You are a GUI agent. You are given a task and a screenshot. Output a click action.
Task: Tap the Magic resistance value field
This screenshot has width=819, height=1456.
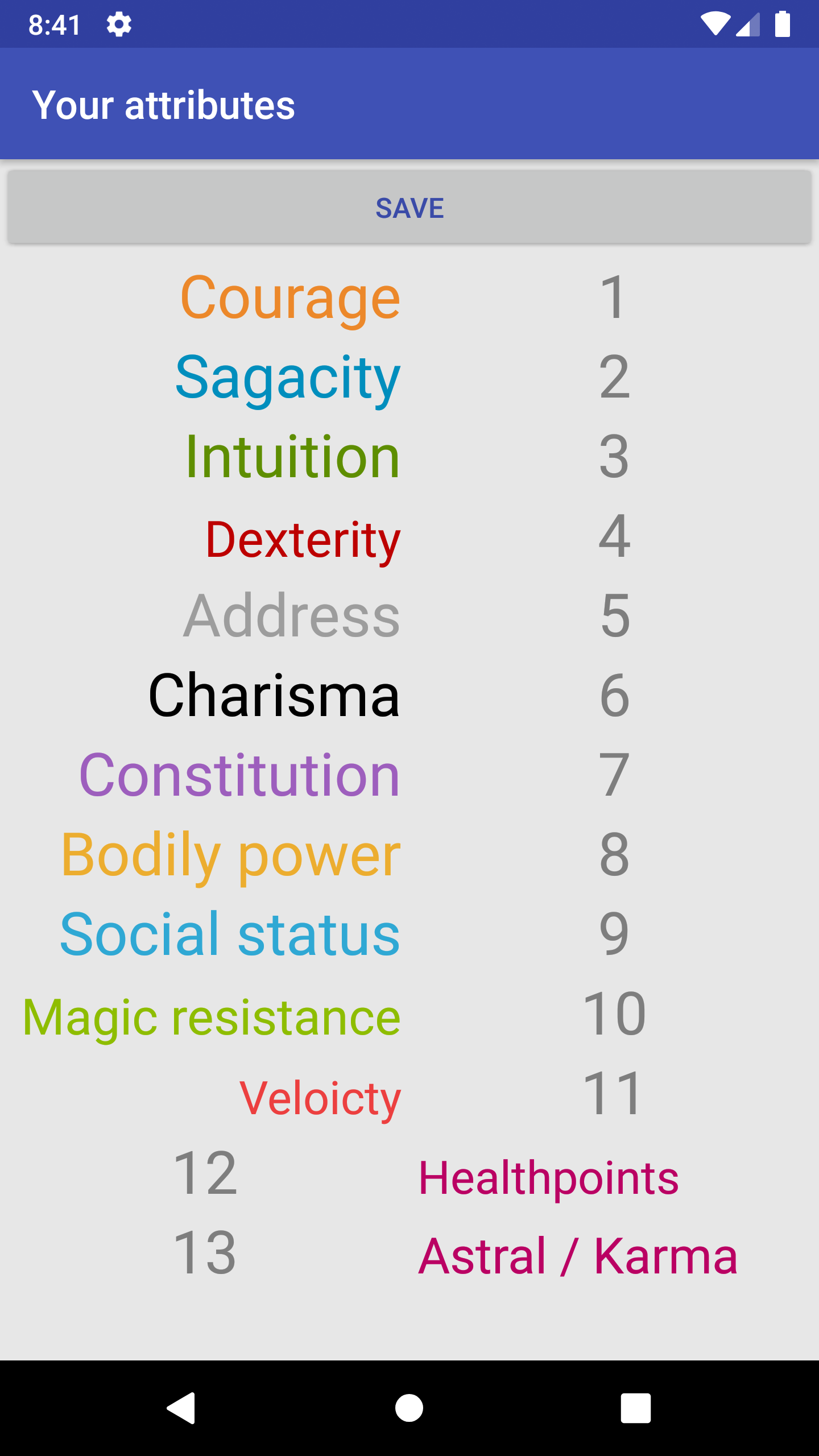pyautogui.click(x=614, y=1014)
